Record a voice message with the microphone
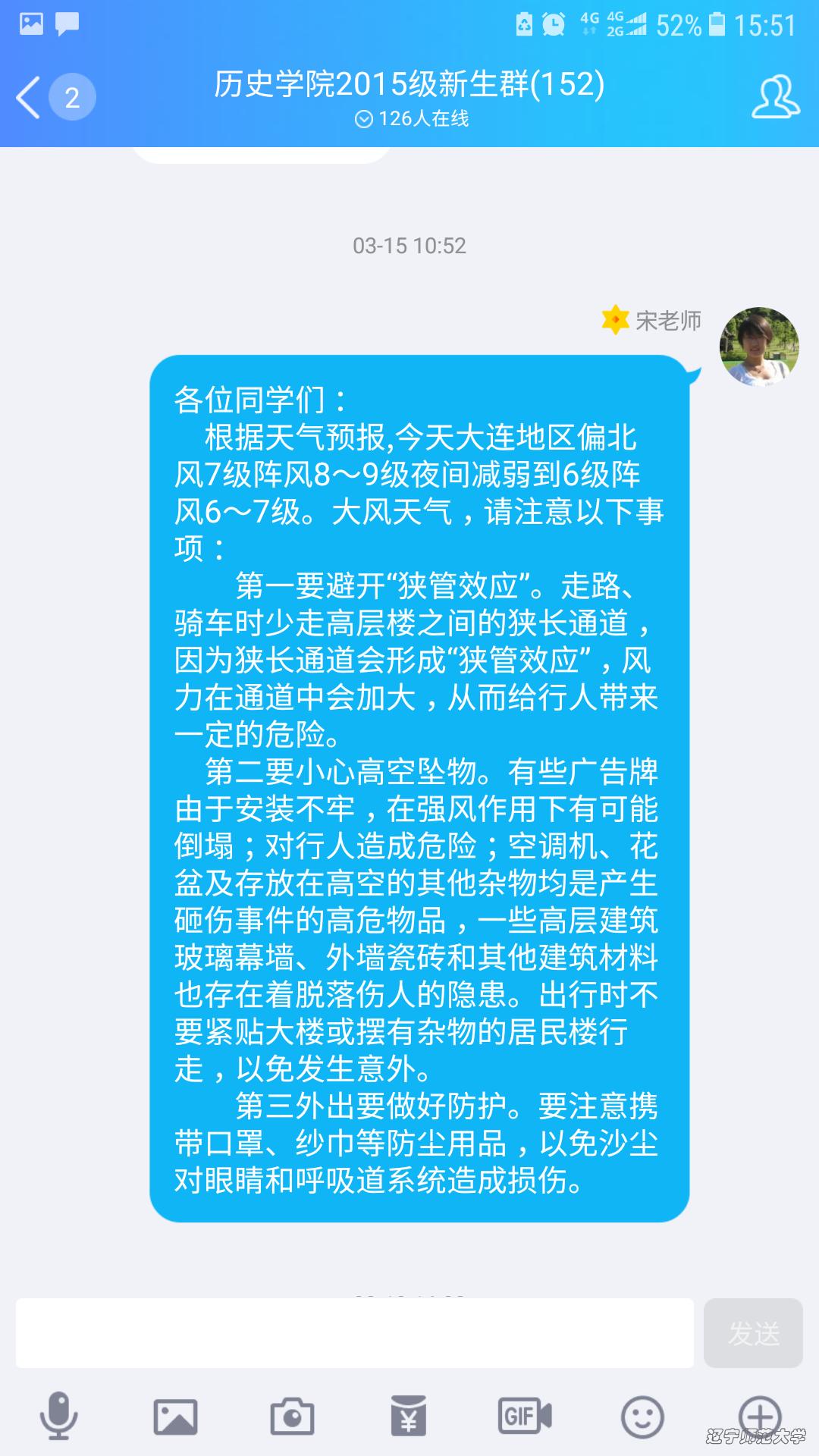This screenshot has width=819, height=1456. click(58, 1416)
